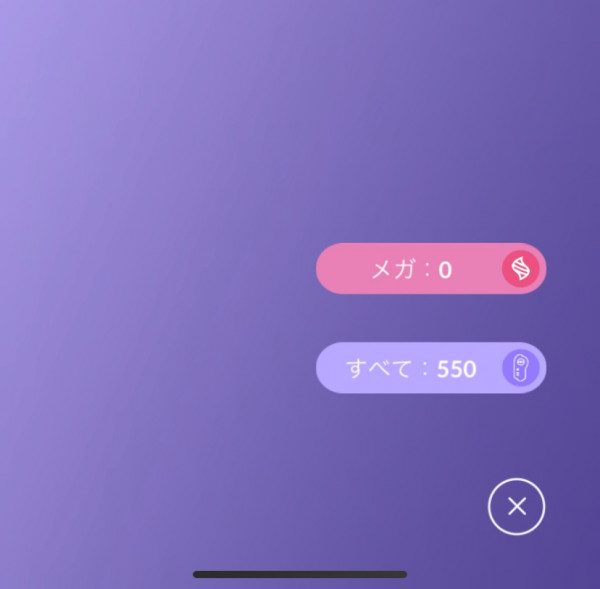Select the すべて：550 filter button
Screen dimensions: 600x589
(x=430, y=368)
